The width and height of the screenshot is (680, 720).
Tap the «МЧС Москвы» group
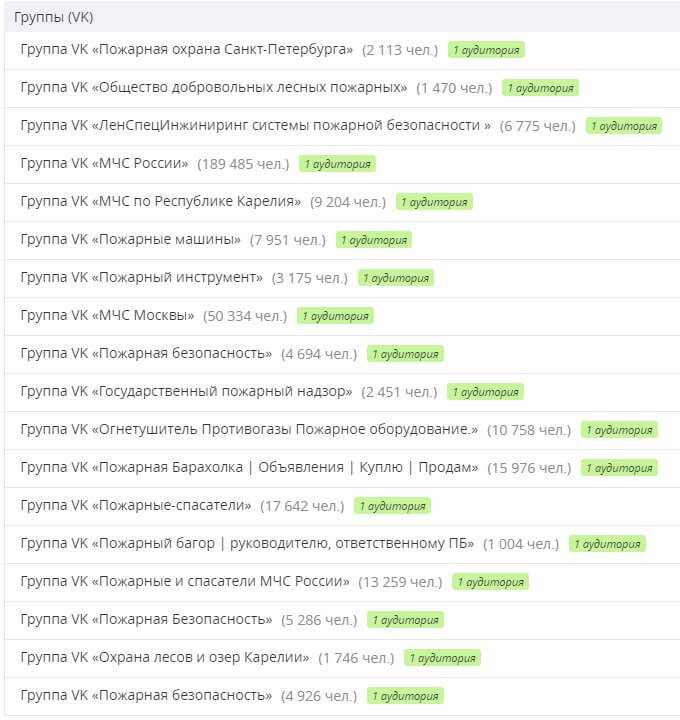pyautogui.click(x=107, y=315)
